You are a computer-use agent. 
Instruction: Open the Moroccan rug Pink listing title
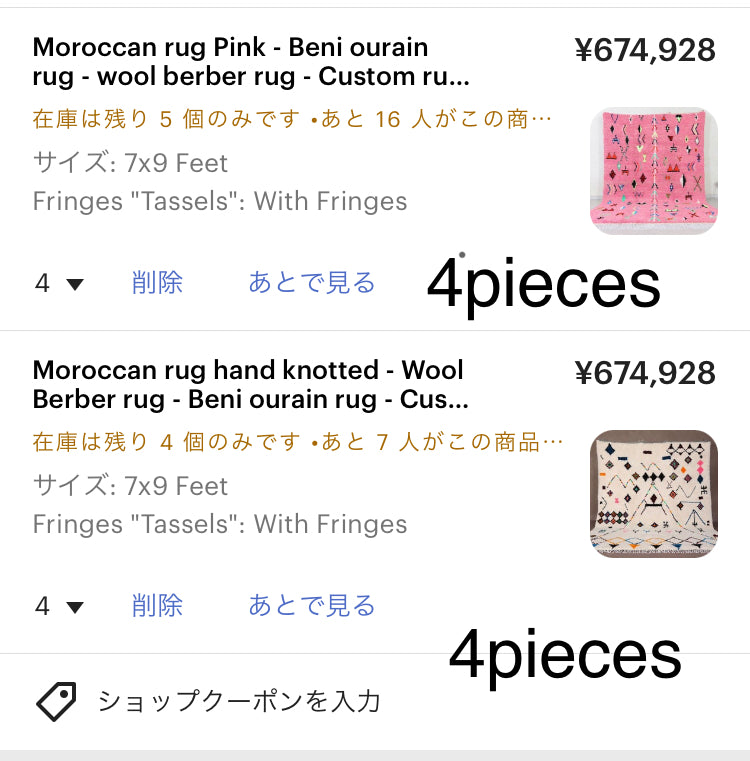click(x=250, y=62)
